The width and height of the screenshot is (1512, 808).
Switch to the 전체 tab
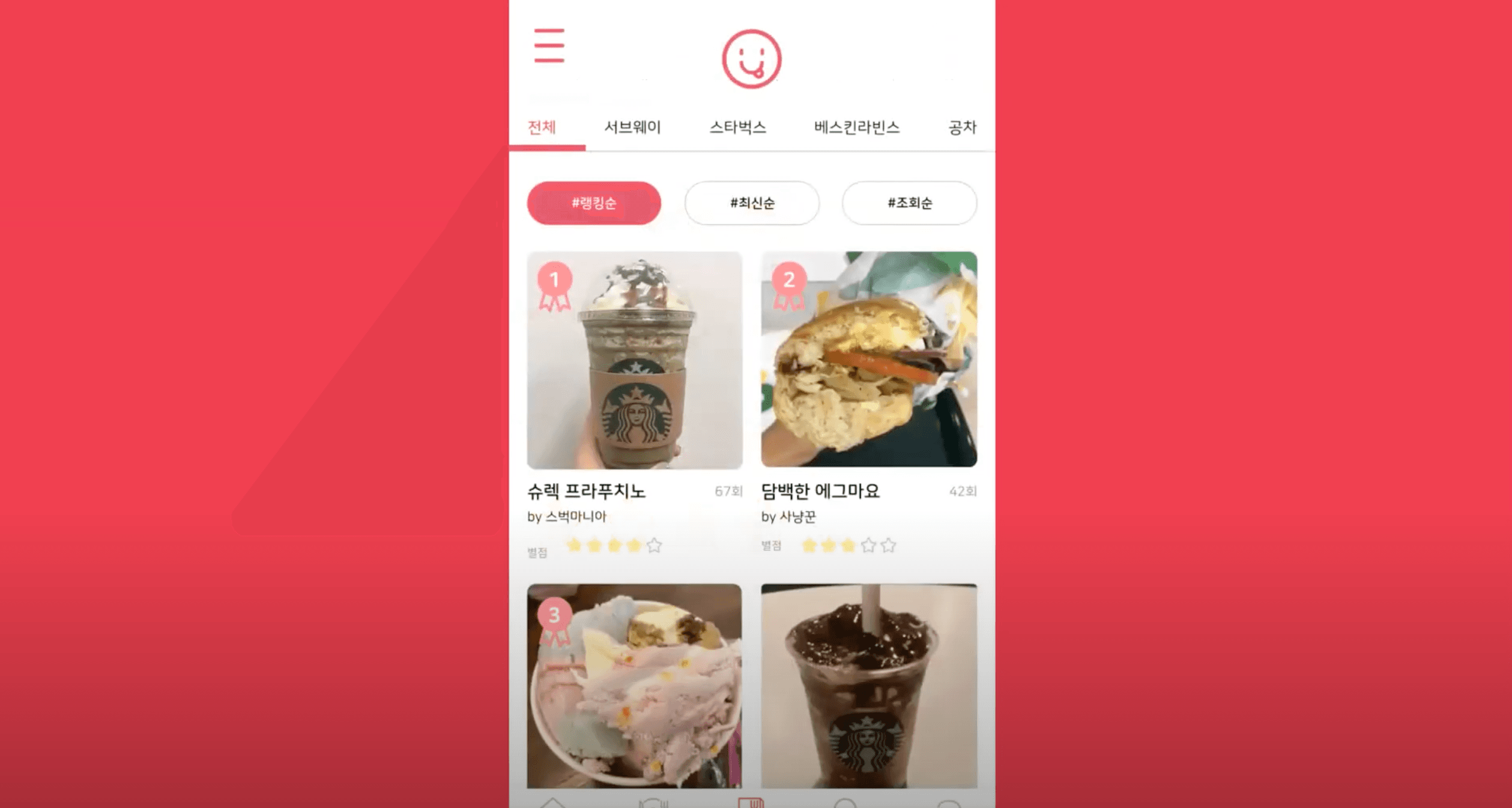coord(542,127)
